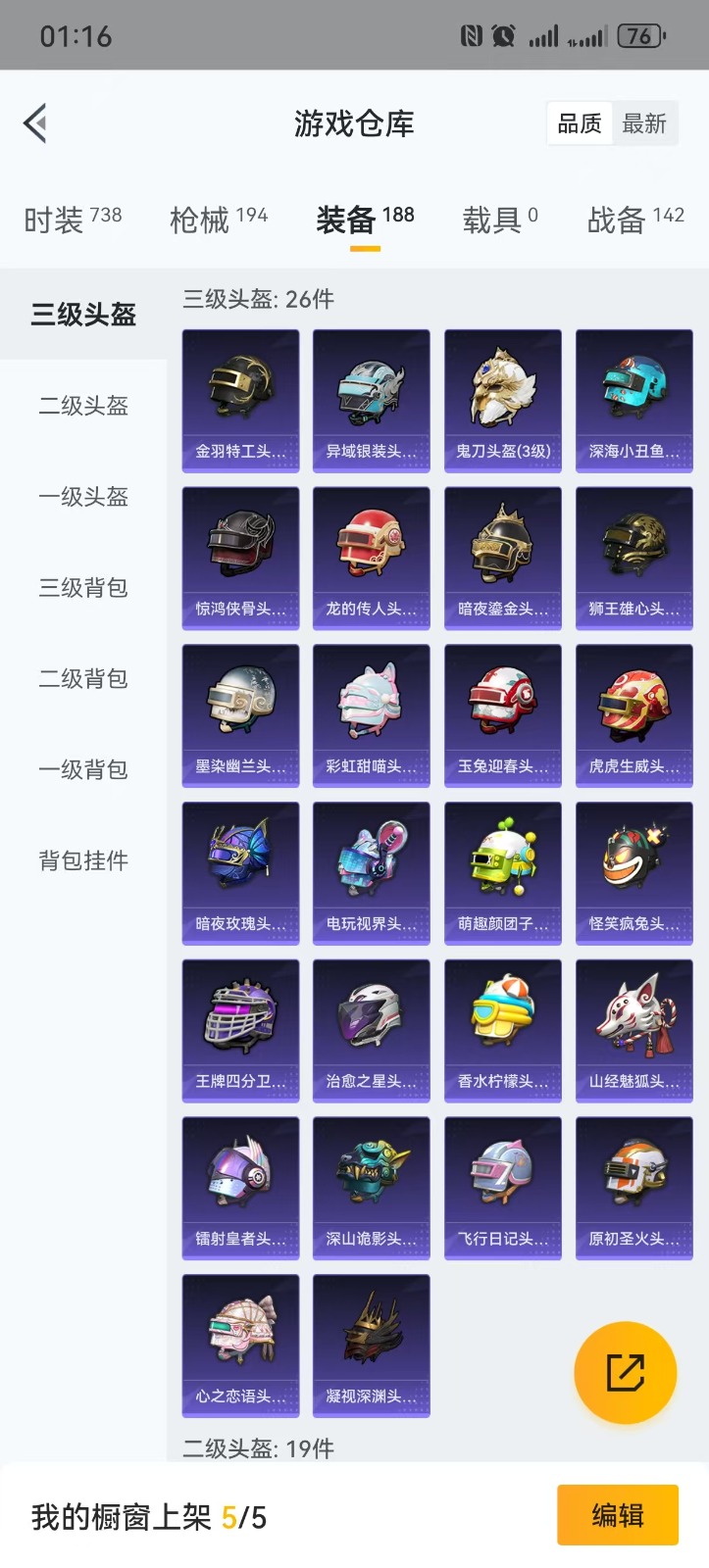Show the 二级背包 category
Viewport: 709px width, 1568px height.
83,679
